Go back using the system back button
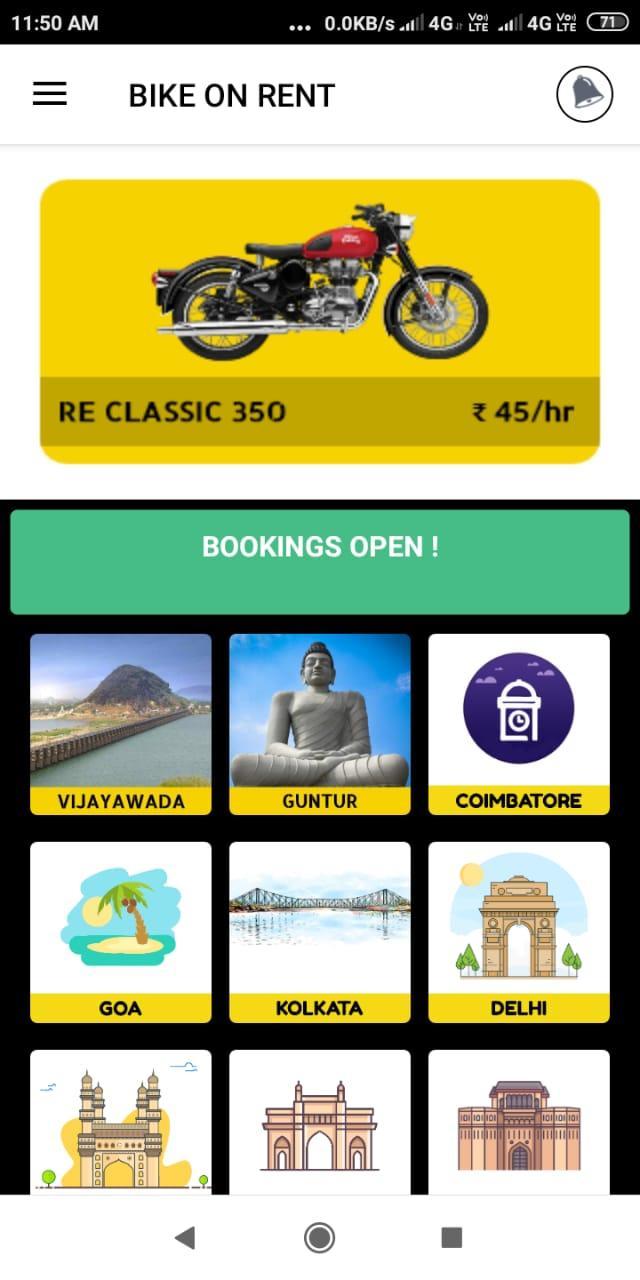The image size is (640, 1280). [x=184, y=1238]
